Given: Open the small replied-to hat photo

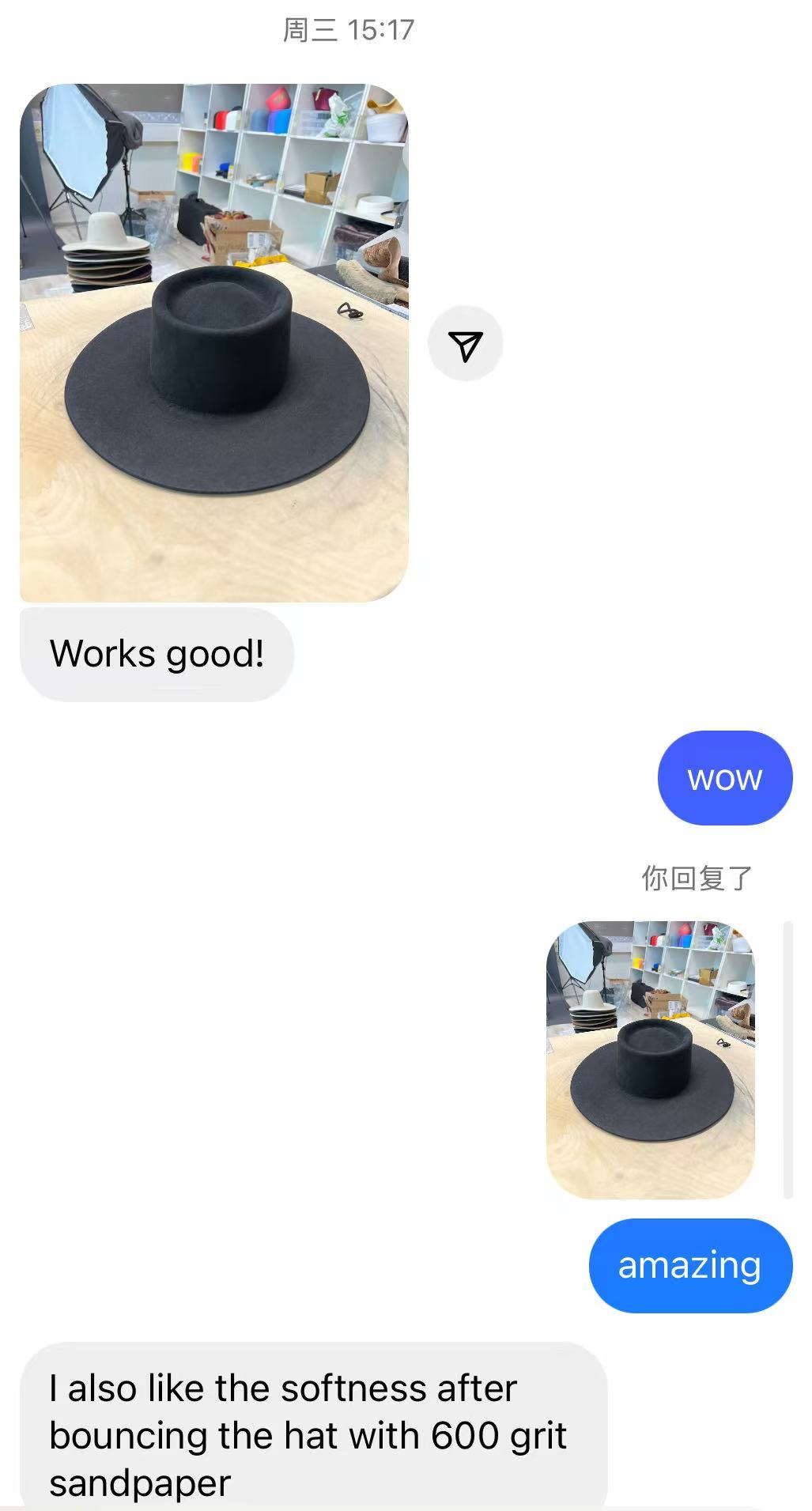Looking at the screenshot, I should pyautogui.click(x=650, y=1060).
